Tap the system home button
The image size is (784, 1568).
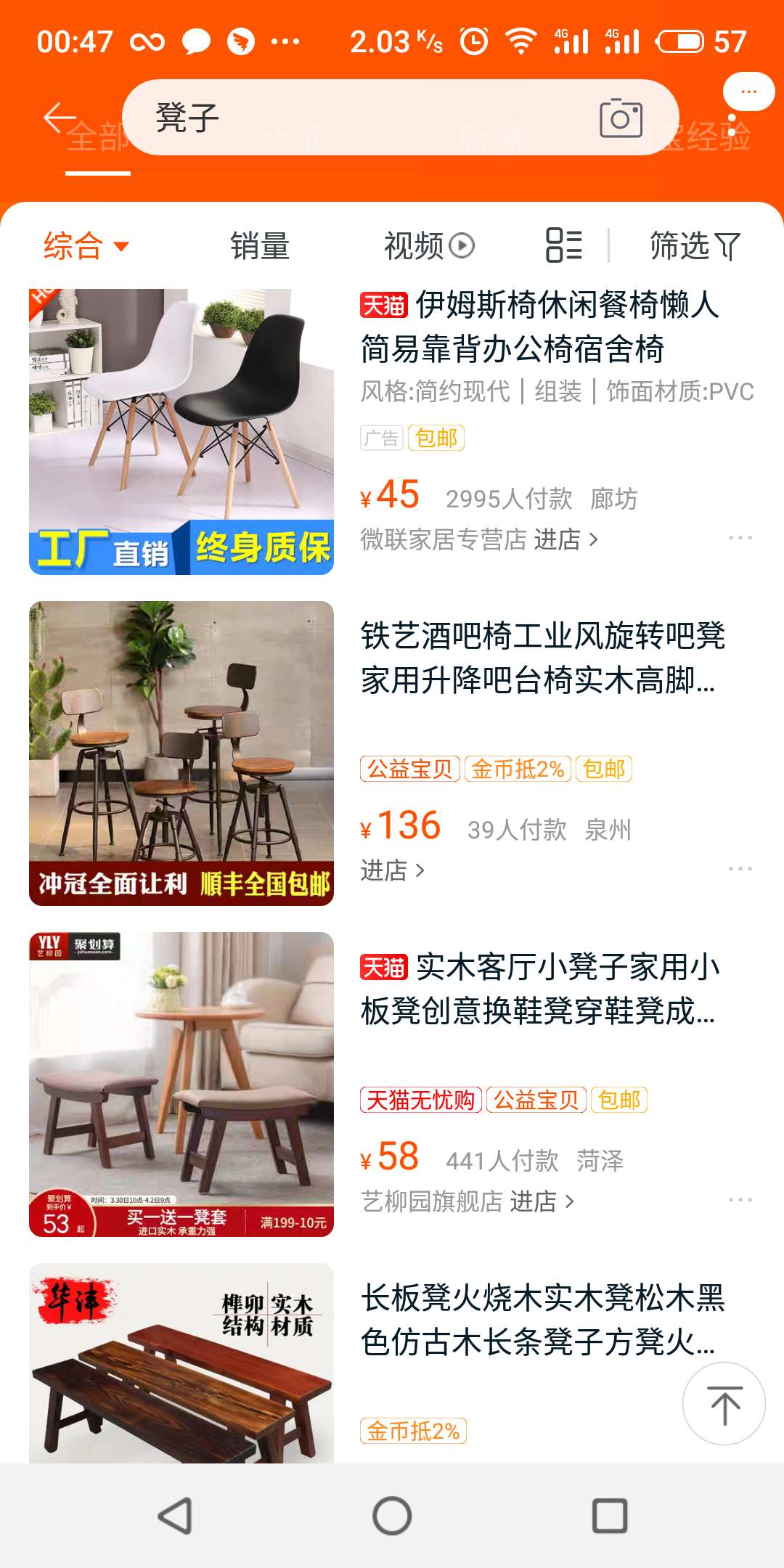(x=392, y=1516)
